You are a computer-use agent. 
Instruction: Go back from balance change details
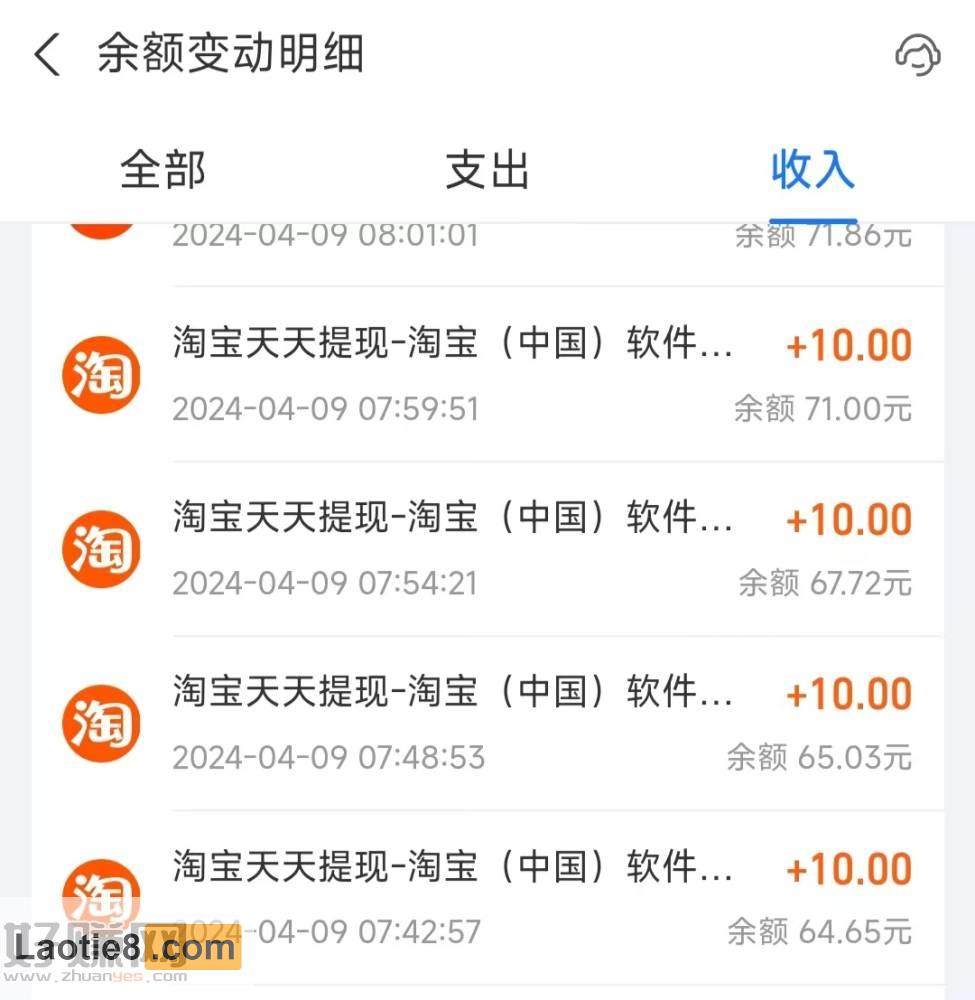click(47, 54)
